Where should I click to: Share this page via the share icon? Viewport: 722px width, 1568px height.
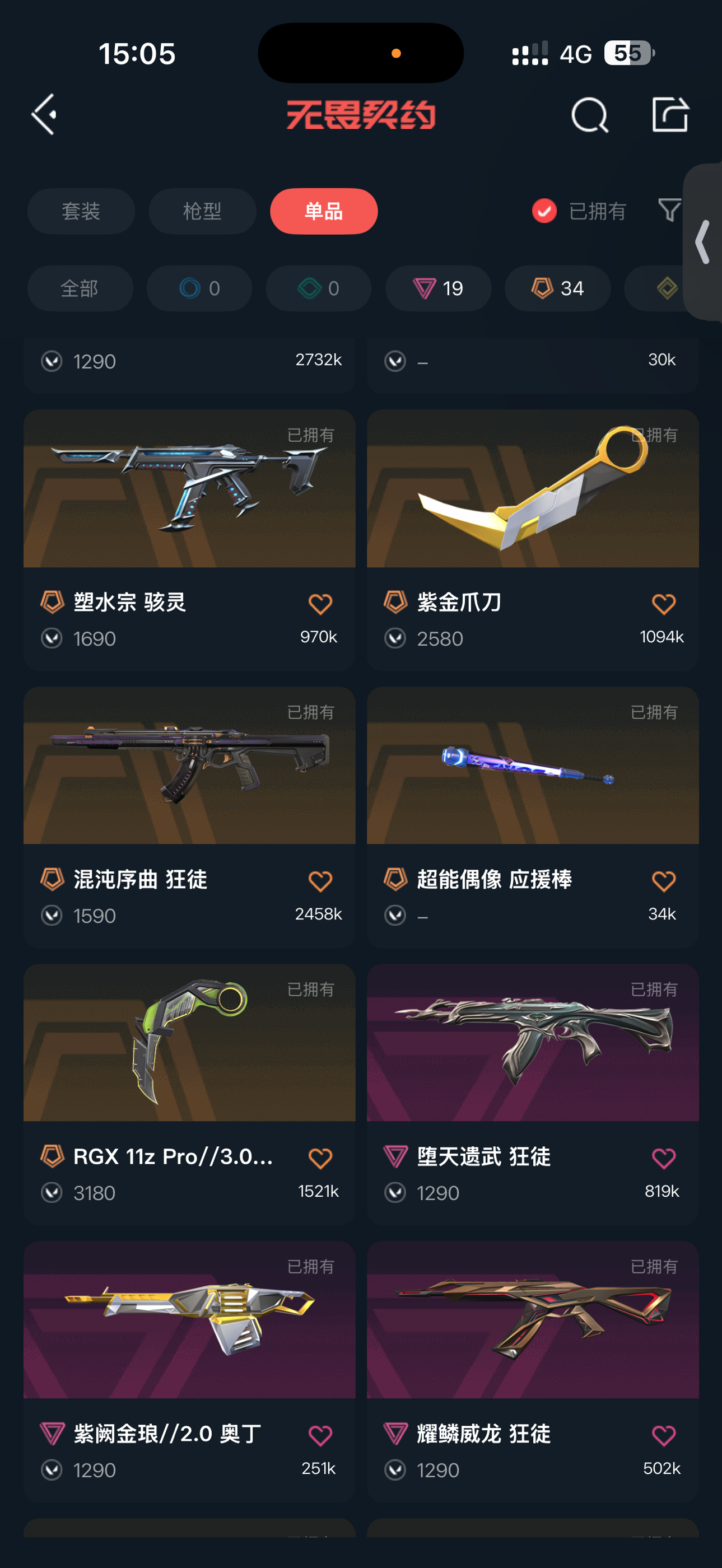[x=670, y=114]
